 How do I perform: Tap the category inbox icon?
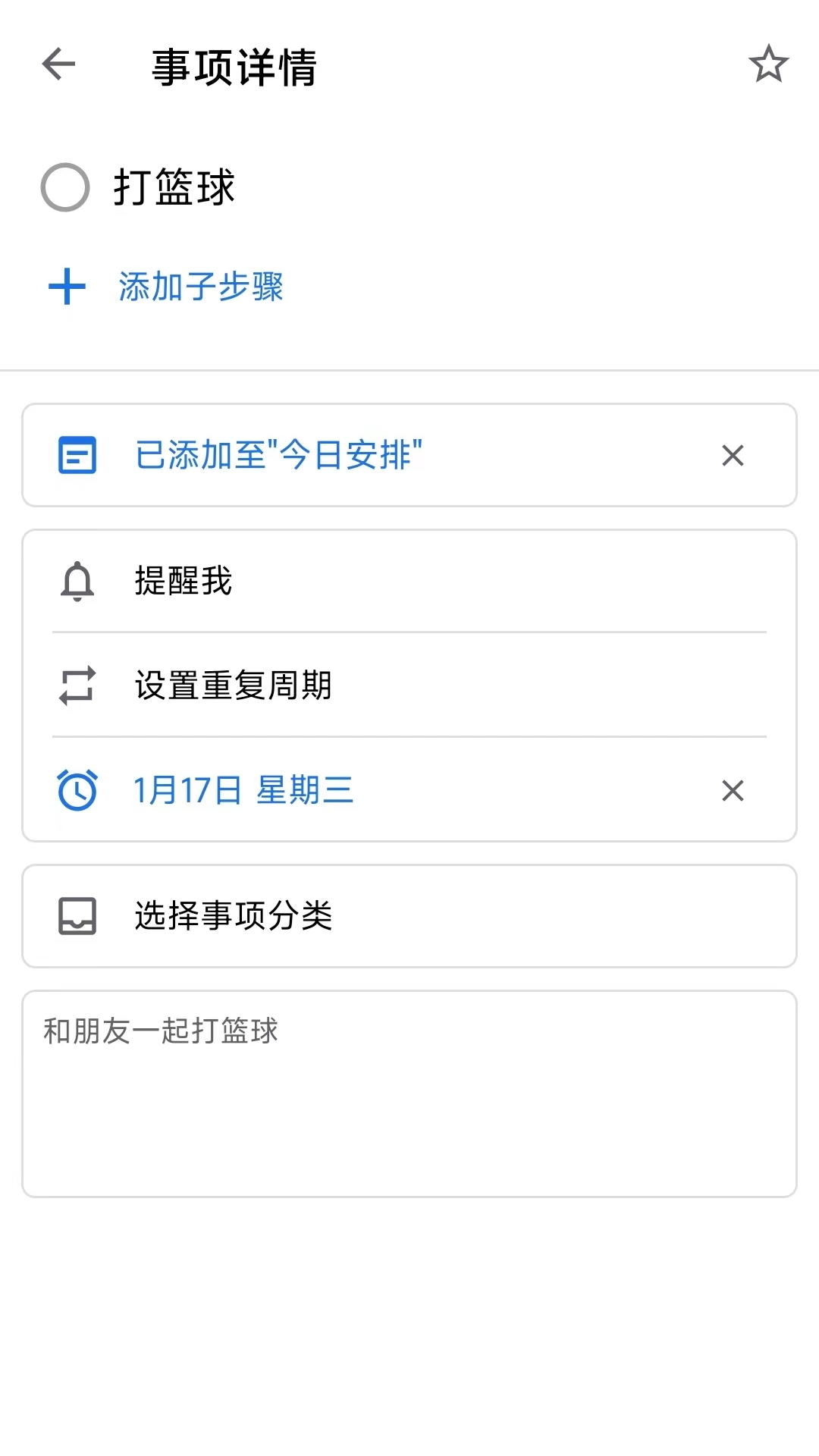[75, 916]
